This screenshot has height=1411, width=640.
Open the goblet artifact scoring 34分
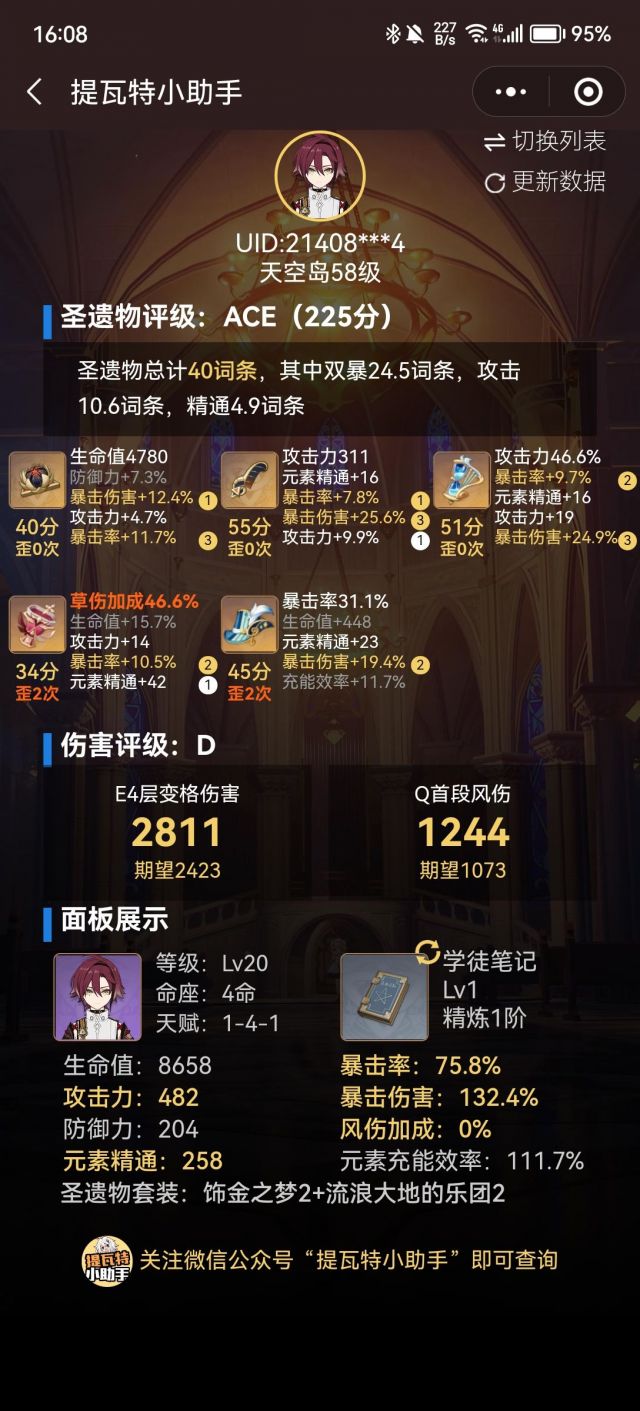point(37,625)
